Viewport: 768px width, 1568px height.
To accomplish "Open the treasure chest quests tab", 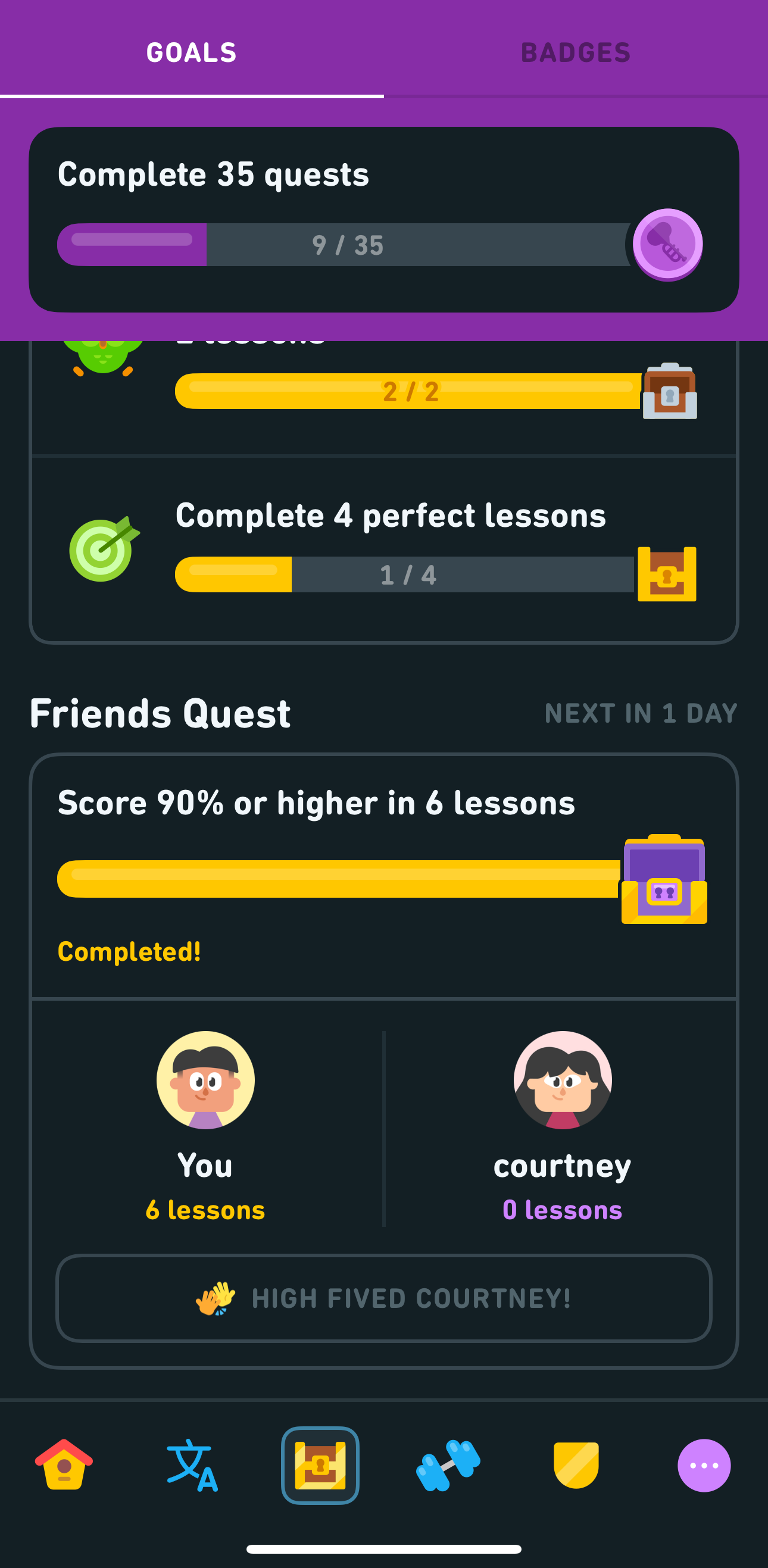I will (x=320, y=1464).
